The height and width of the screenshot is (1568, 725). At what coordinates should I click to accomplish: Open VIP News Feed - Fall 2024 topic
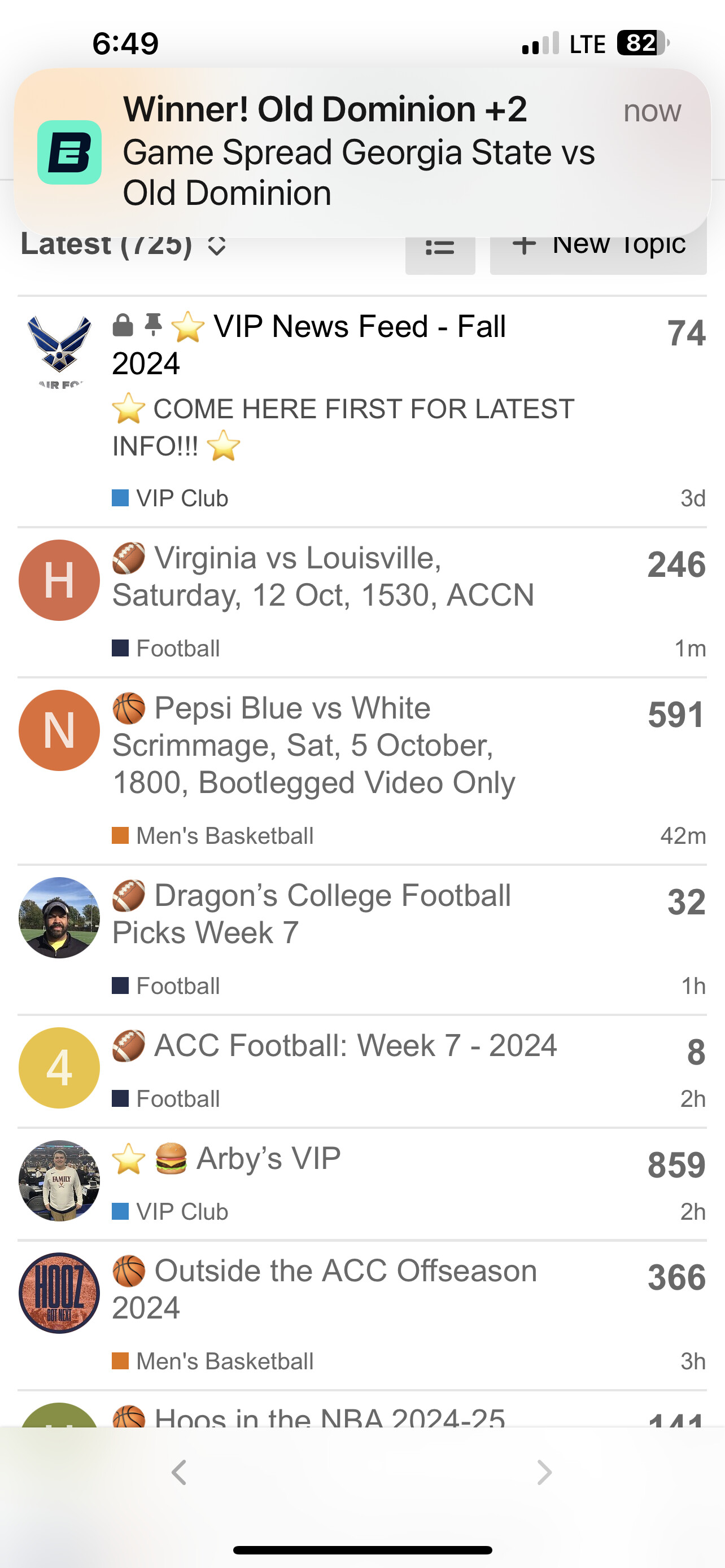(x=309, y=344)
